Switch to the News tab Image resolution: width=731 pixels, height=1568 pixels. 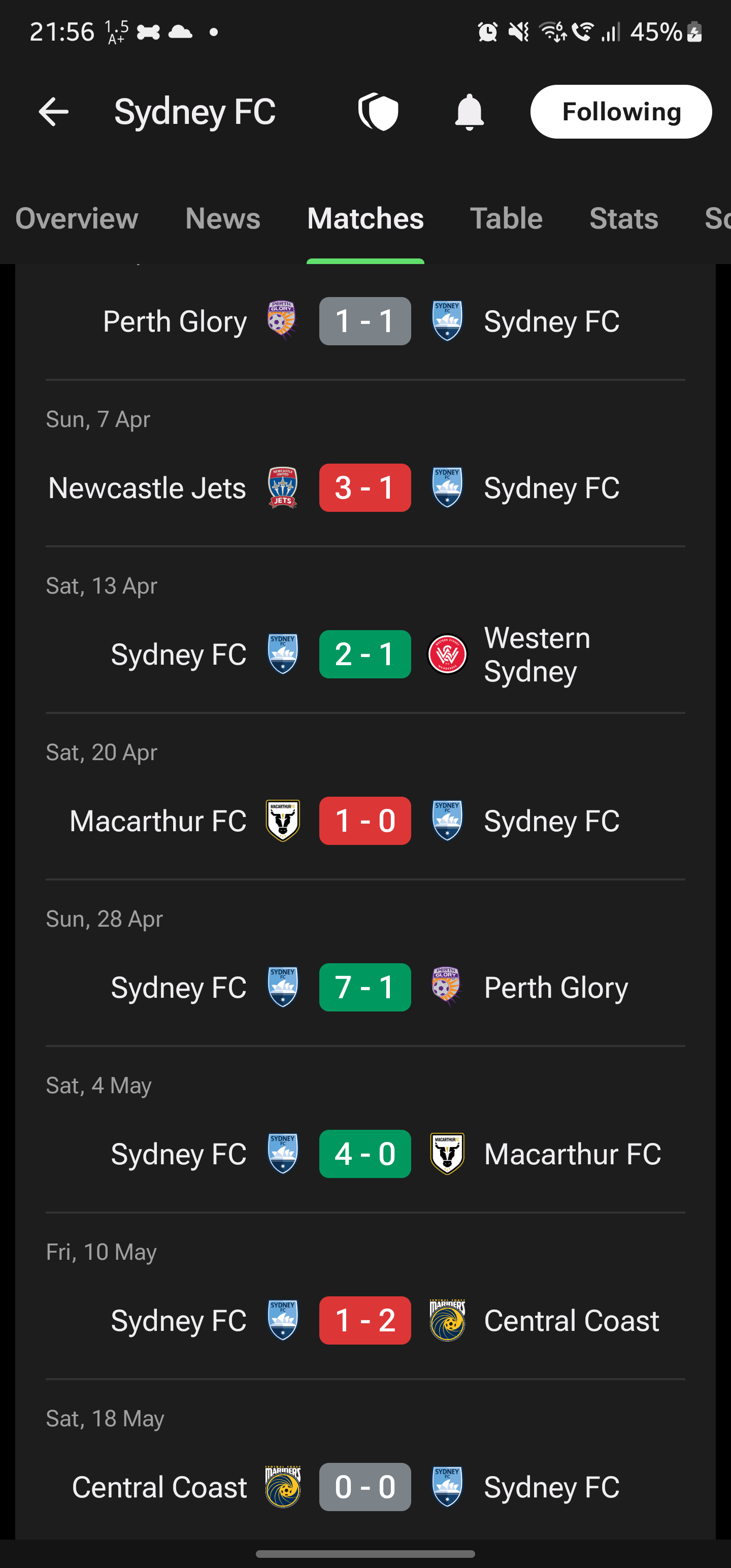tap(223, 218)
